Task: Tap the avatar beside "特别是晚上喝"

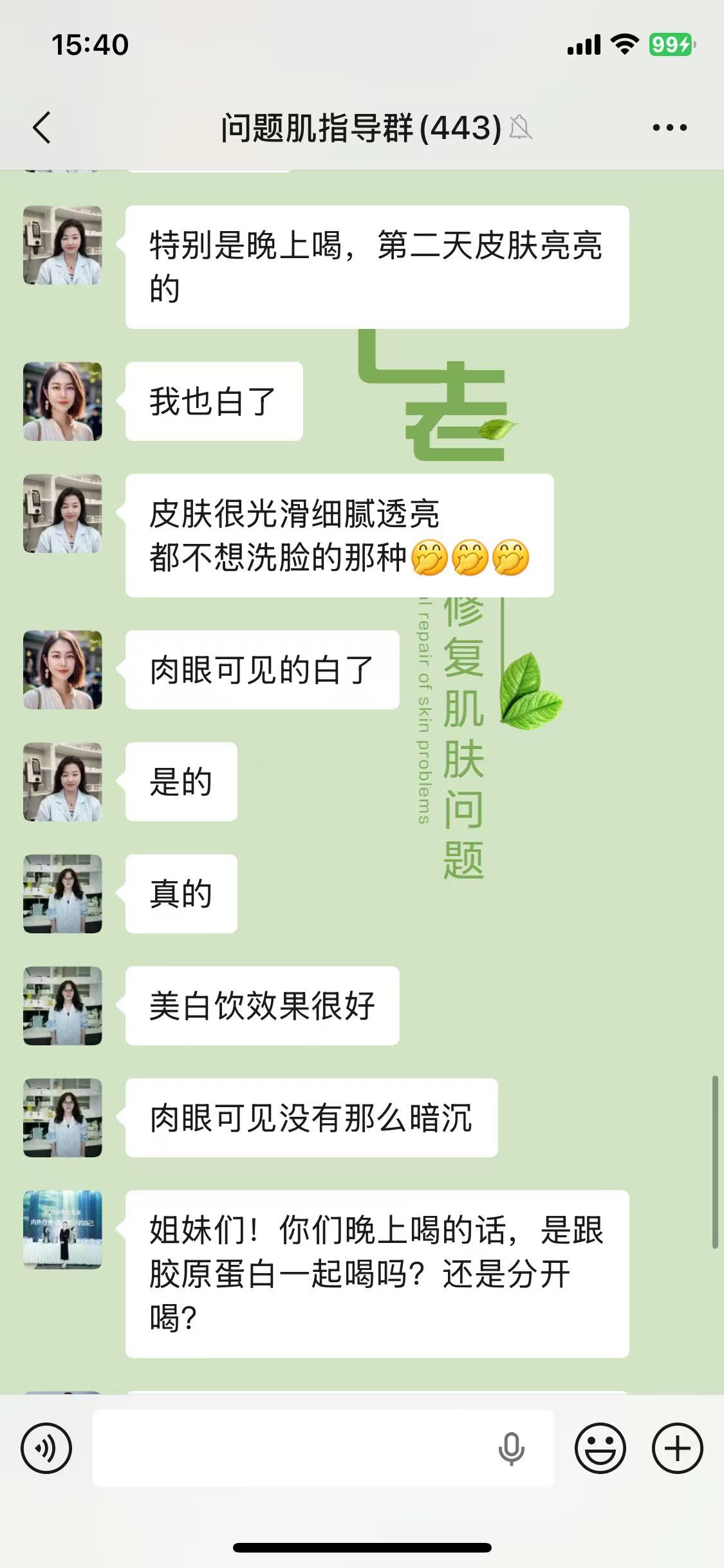Action: pyautogui.click(x=62, y=245)
